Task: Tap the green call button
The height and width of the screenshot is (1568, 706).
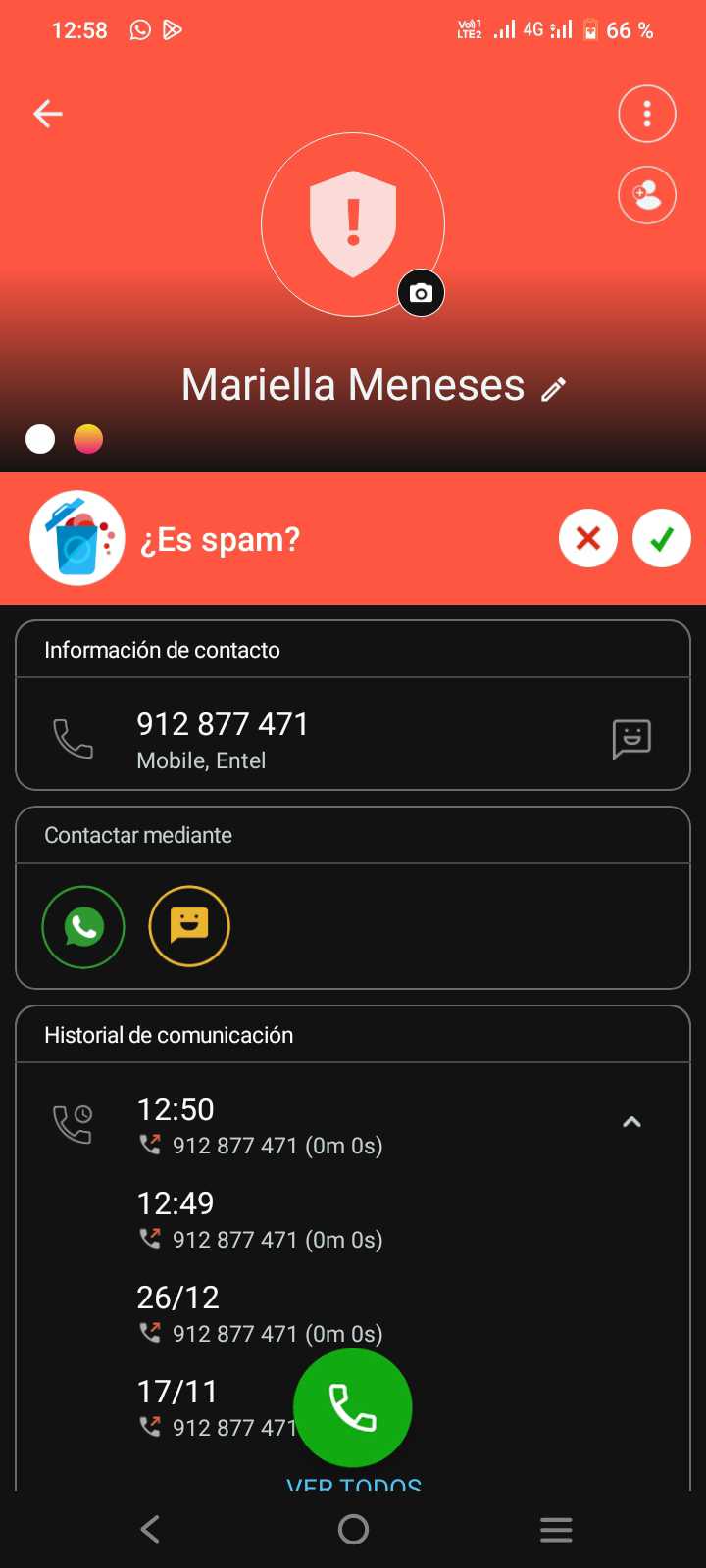Action: coord(353,1408)
